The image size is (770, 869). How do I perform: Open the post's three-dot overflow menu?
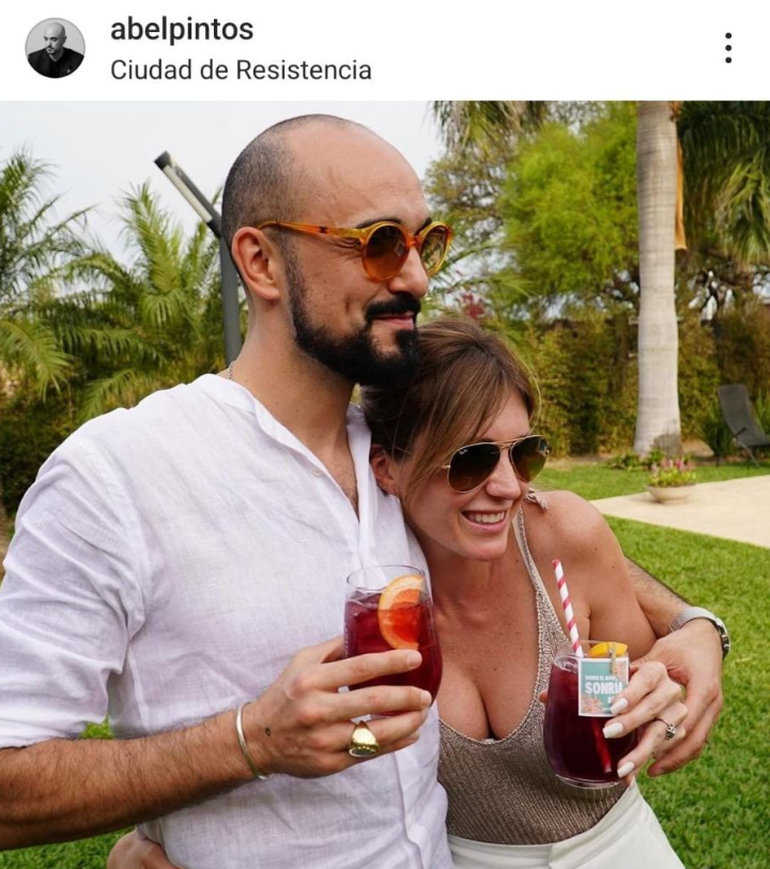pos(727,48)
